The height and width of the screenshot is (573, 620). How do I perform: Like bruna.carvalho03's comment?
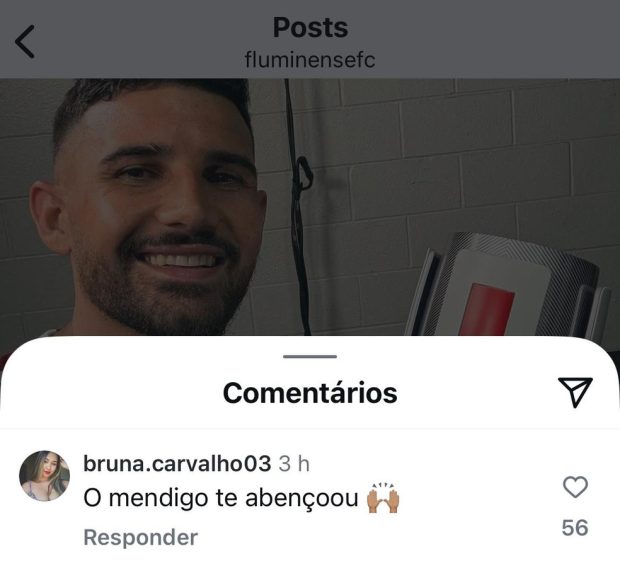point(575,487)
